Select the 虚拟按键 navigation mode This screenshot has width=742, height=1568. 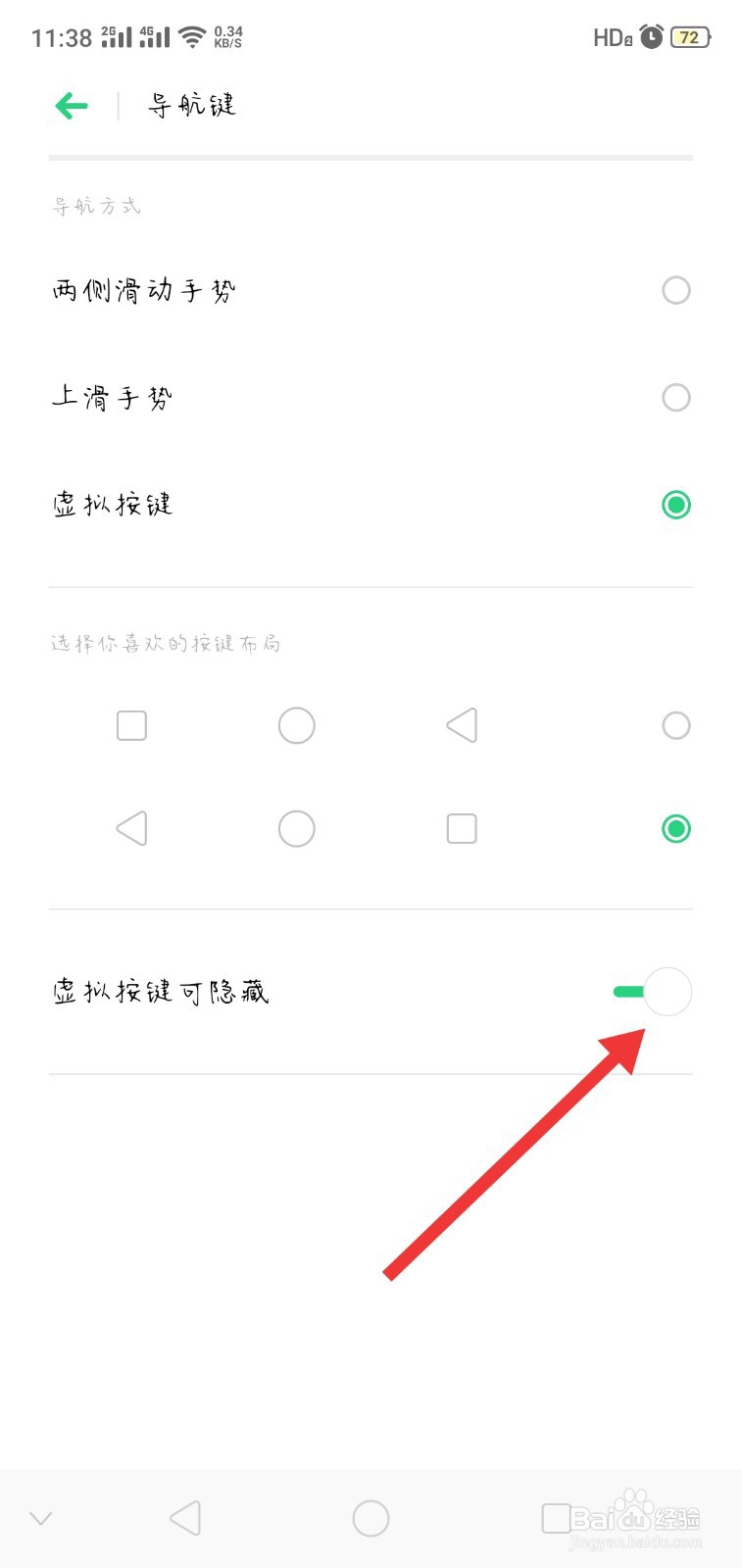[676, 505]
